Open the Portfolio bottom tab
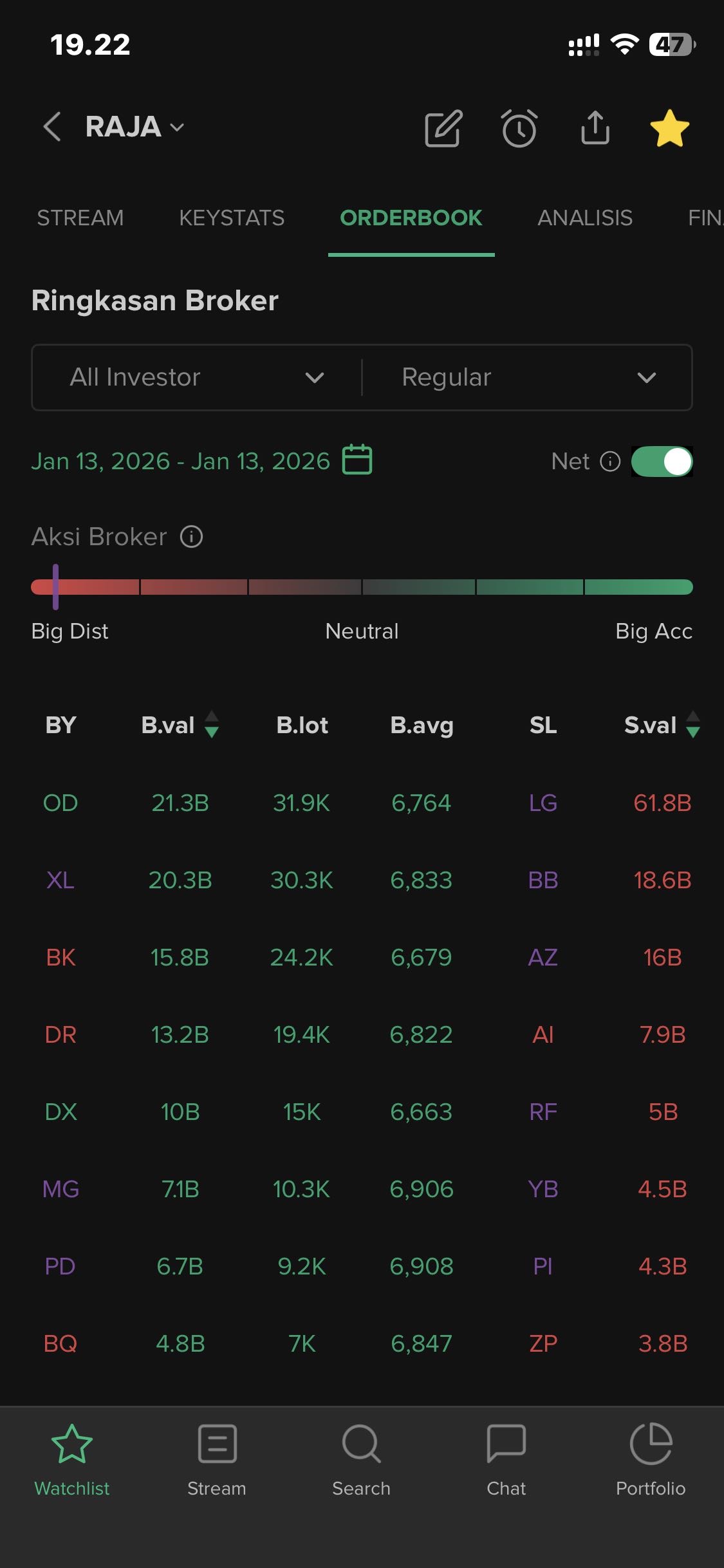Screen dimensions: 724x1568 pyautogui.click(x=651, y=1460)
